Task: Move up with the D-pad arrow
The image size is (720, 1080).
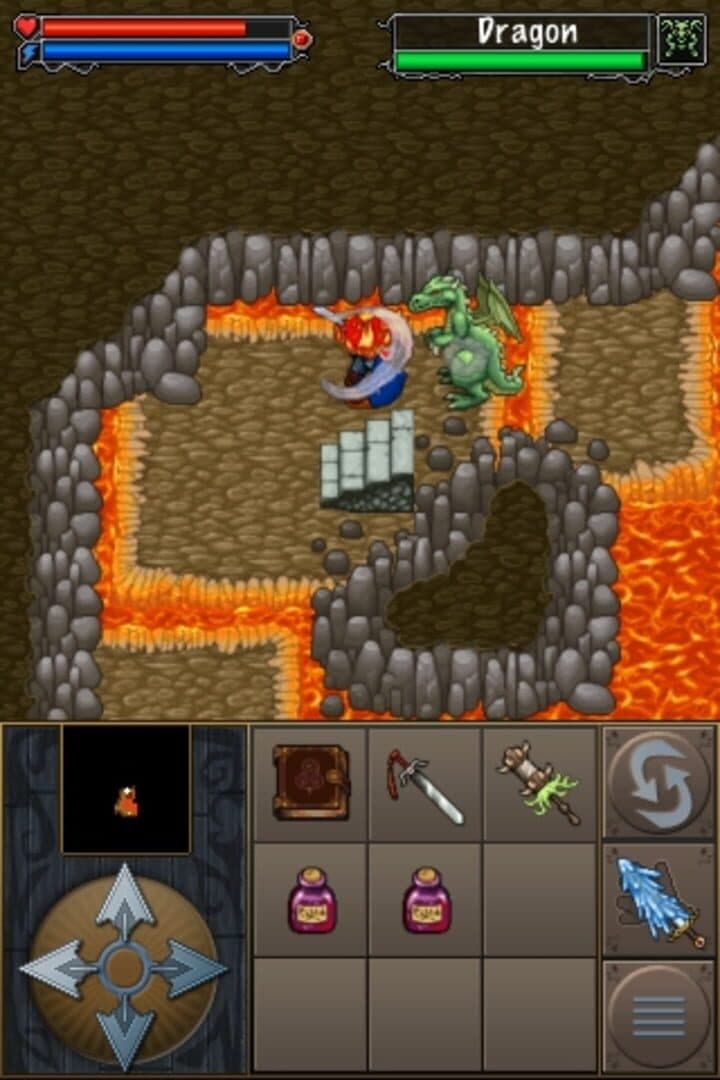Action: [124, 900]
